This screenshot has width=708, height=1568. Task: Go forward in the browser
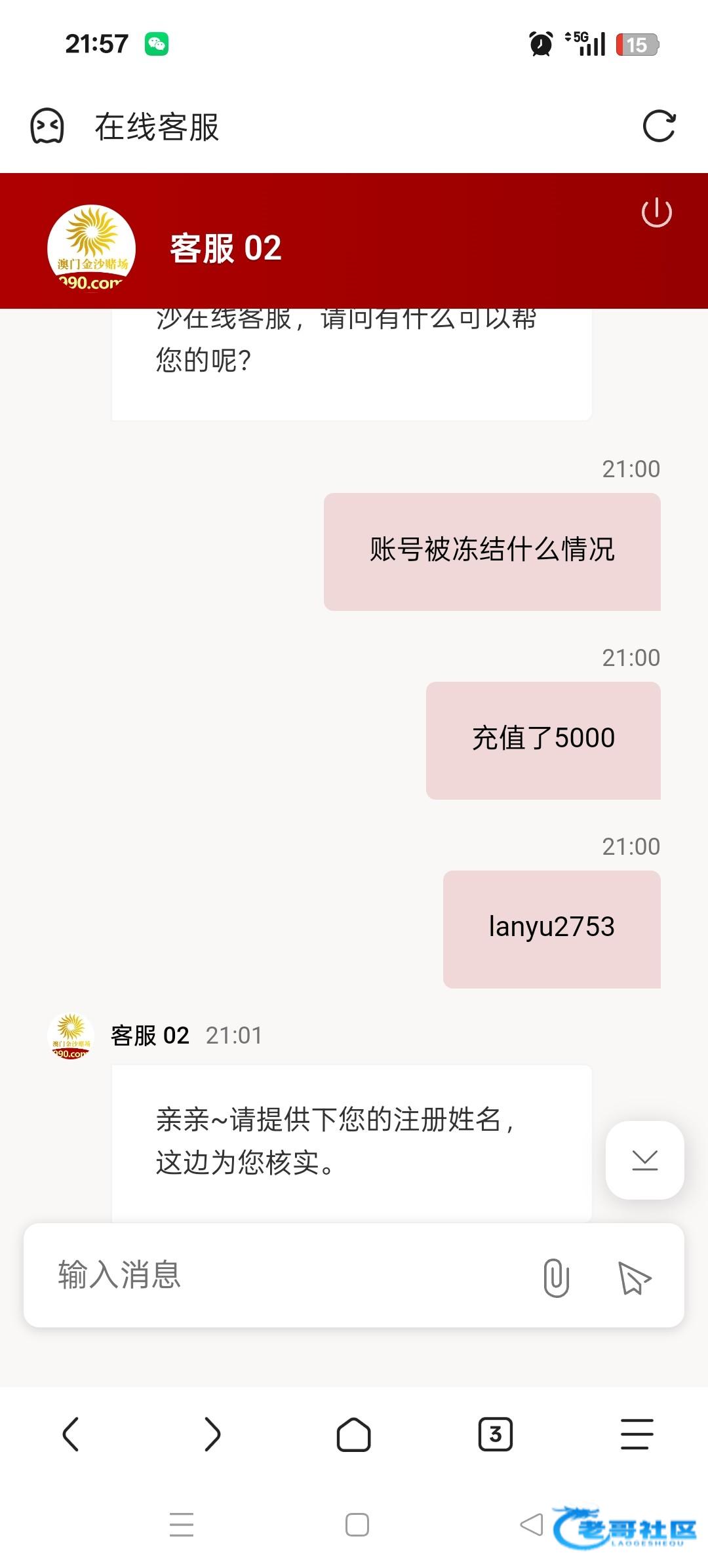point(212,1434)
